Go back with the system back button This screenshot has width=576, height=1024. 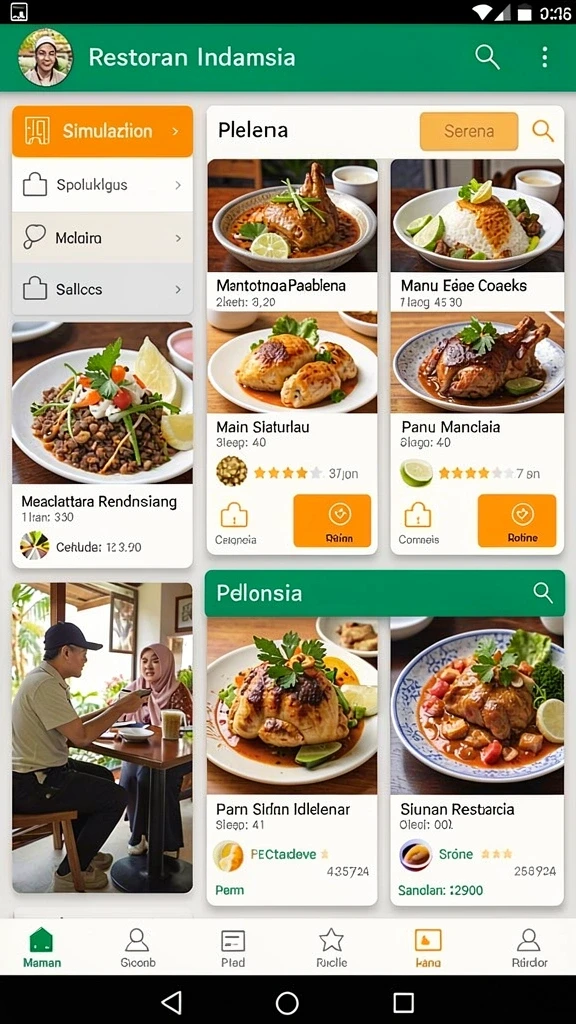click(x=172, y=1002)
